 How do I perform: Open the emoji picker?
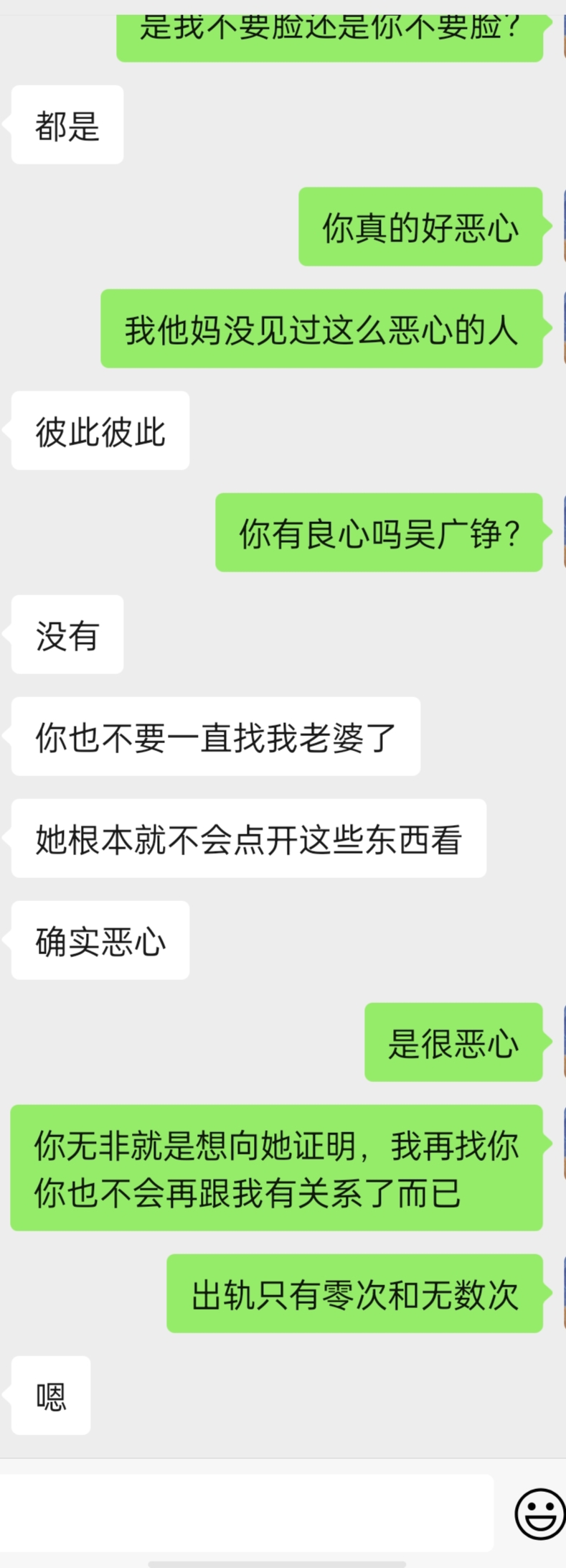539,1513
